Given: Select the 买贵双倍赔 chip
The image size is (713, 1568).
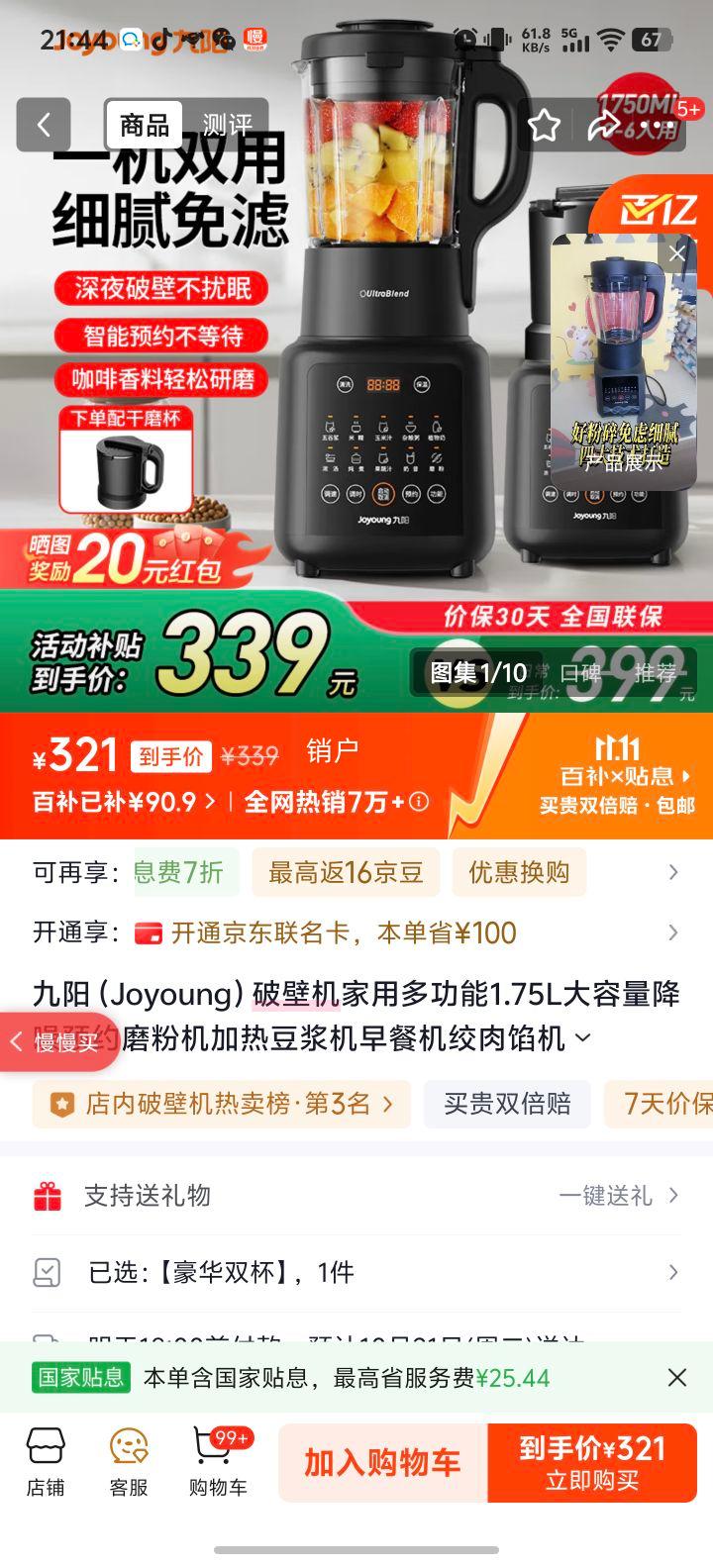Looking at the screenshot, I should tap(507, 1104).
